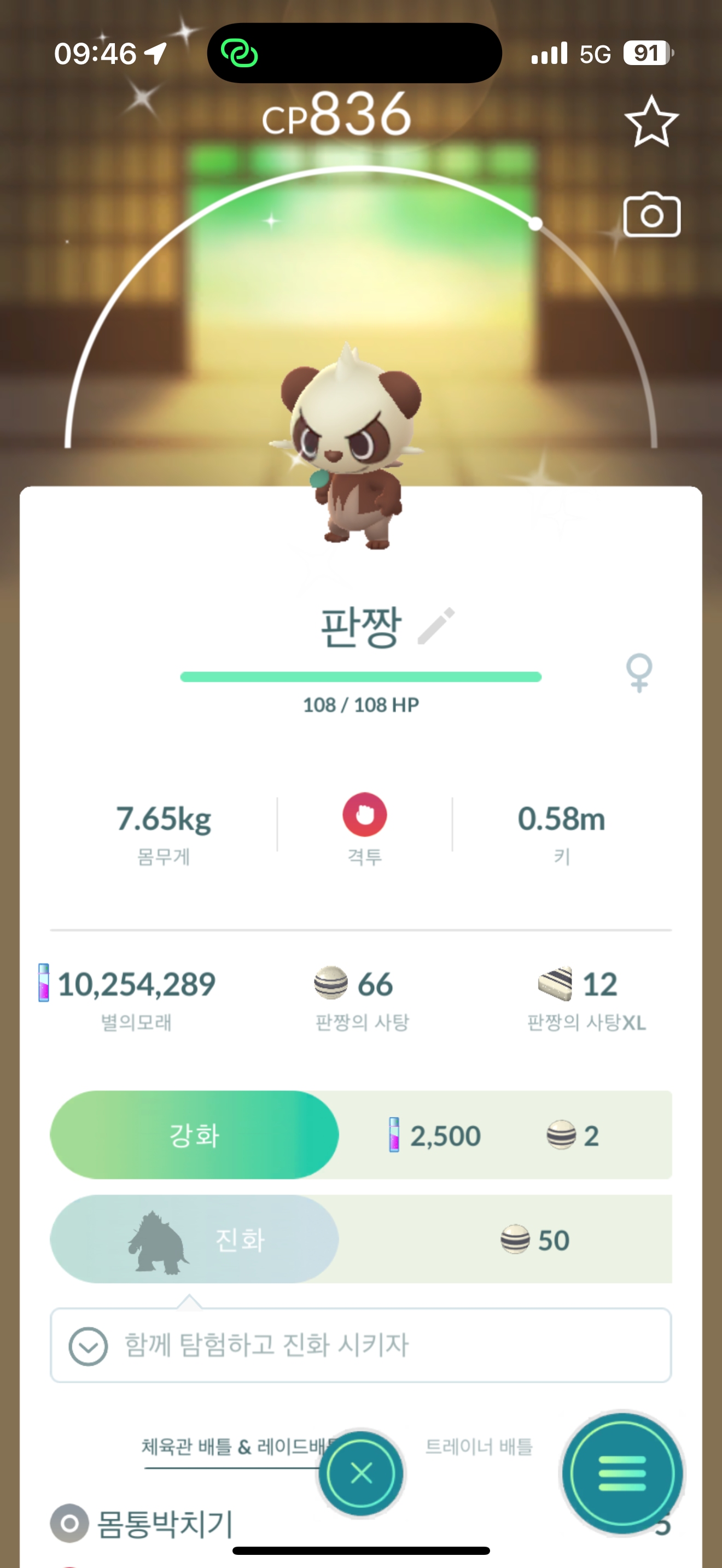Image resolution: width=722 pixels, height=1568 pixels.
Task: Tap the 진화 evolve button
Action: (194, 1239)
